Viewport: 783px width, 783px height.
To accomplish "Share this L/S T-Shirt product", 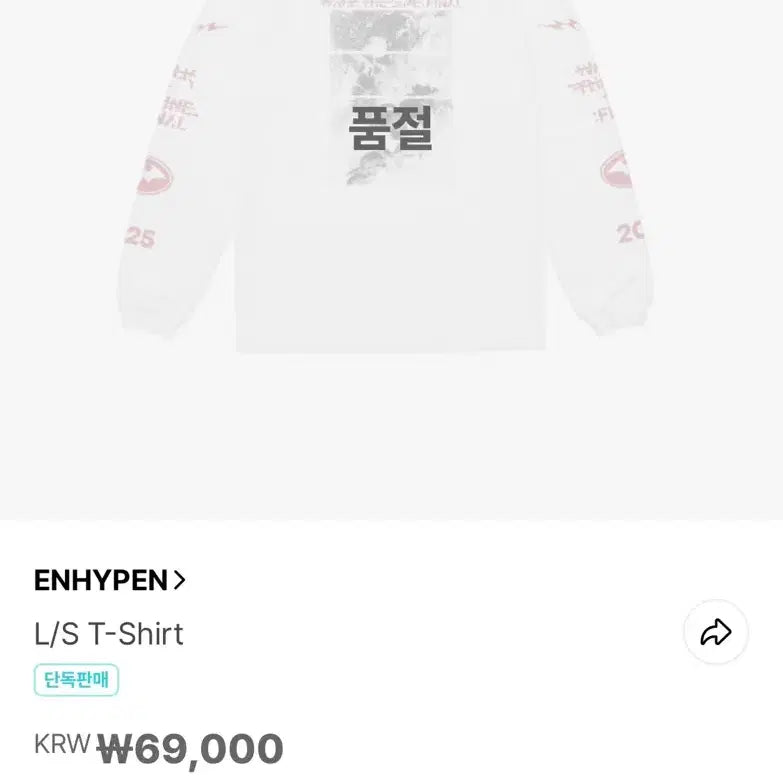I will [715, 632].
